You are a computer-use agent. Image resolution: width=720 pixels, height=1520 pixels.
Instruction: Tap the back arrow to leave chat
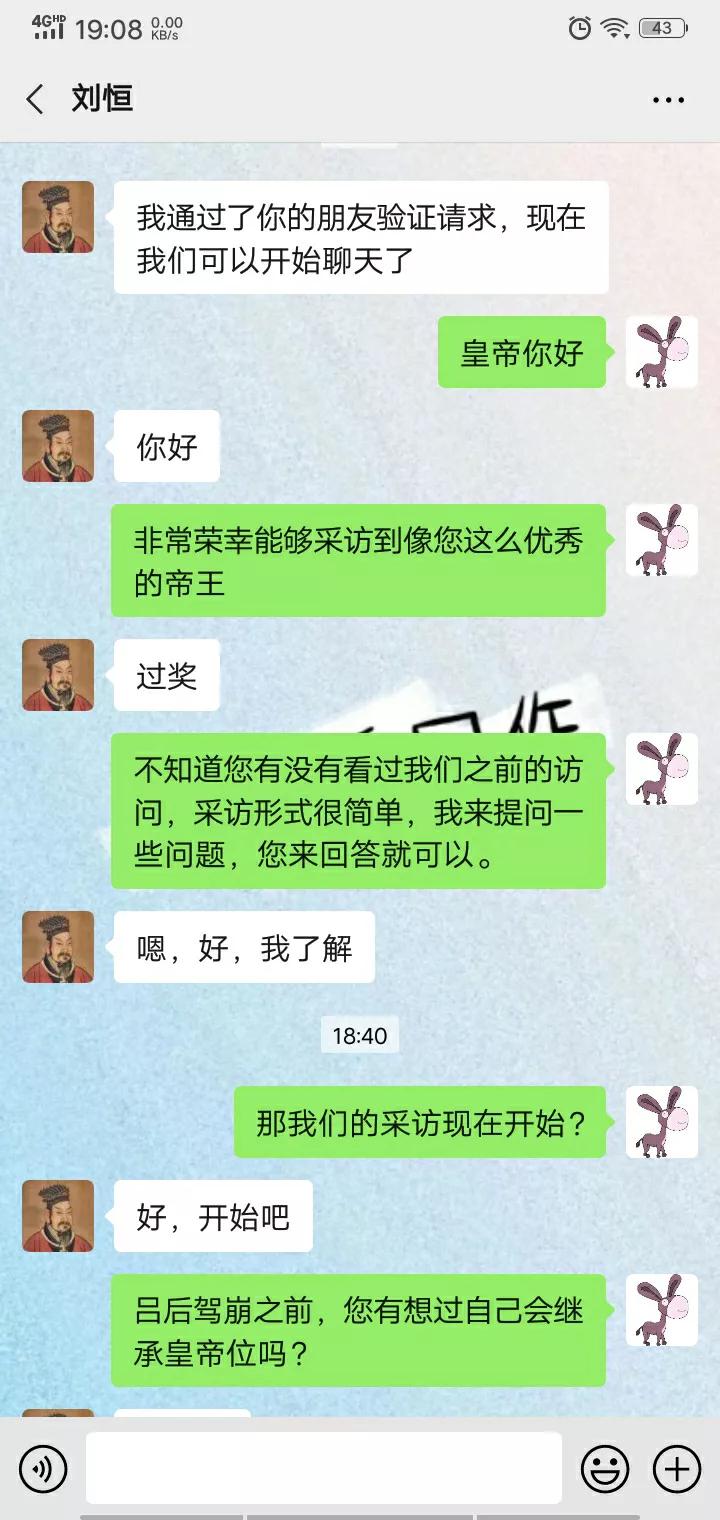pos(33,99)
